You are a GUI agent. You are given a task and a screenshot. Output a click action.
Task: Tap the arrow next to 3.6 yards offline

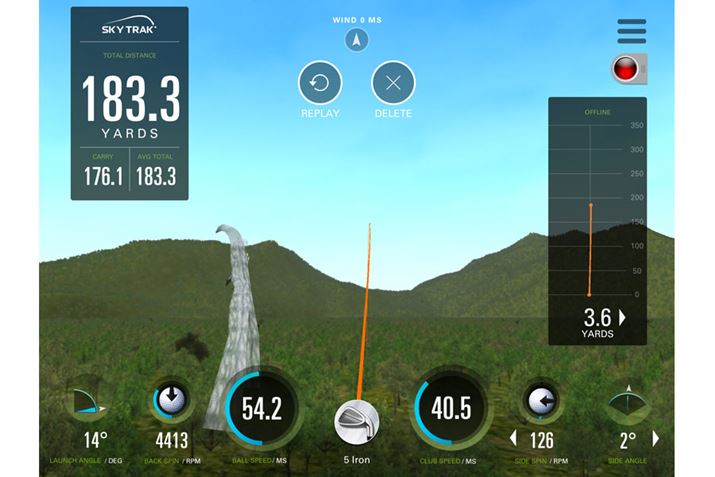pyautogui.click(x=623, y=317)
